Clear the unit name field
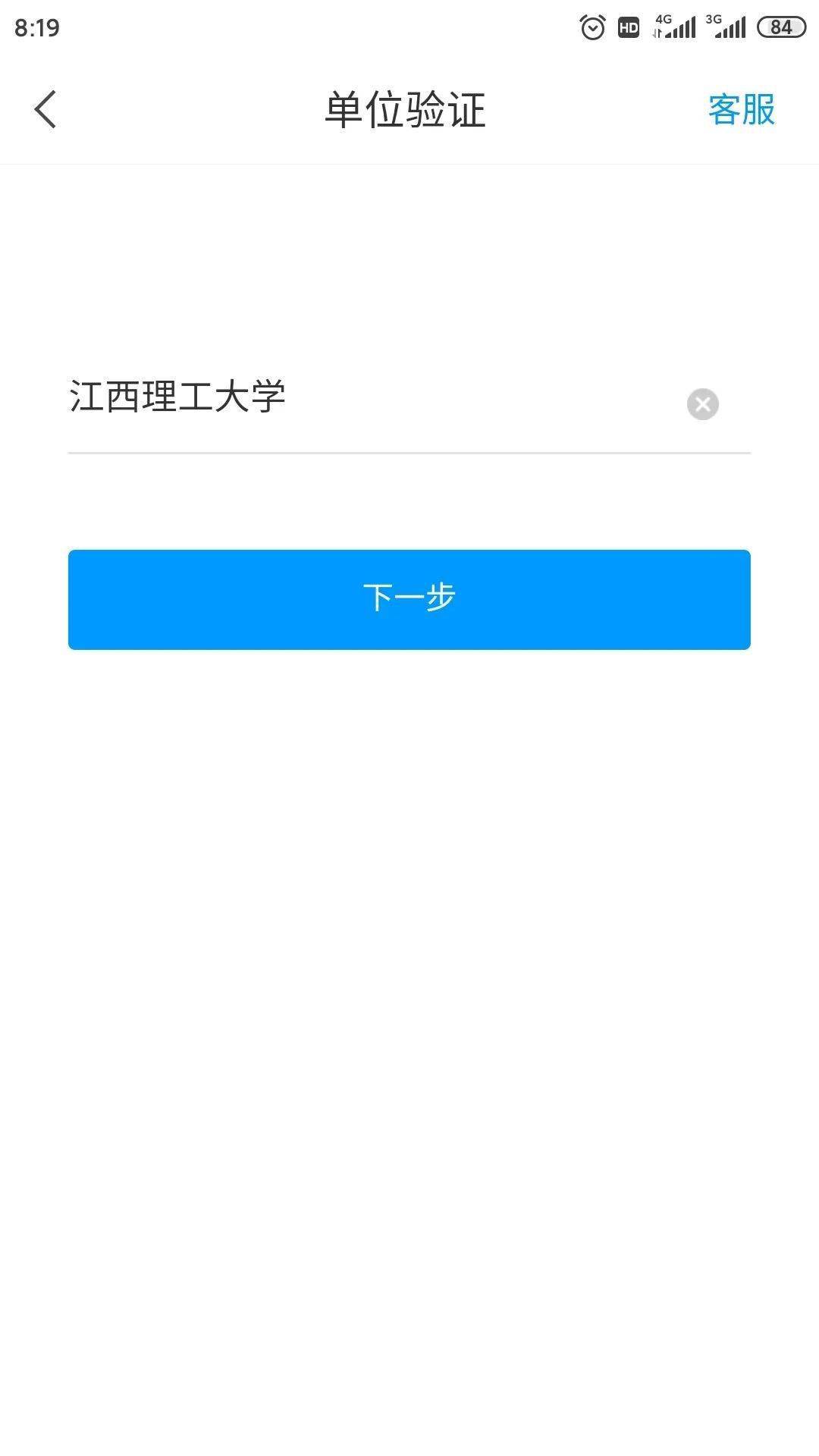This screenshot has height=1456, width=819. pos(702,403)
